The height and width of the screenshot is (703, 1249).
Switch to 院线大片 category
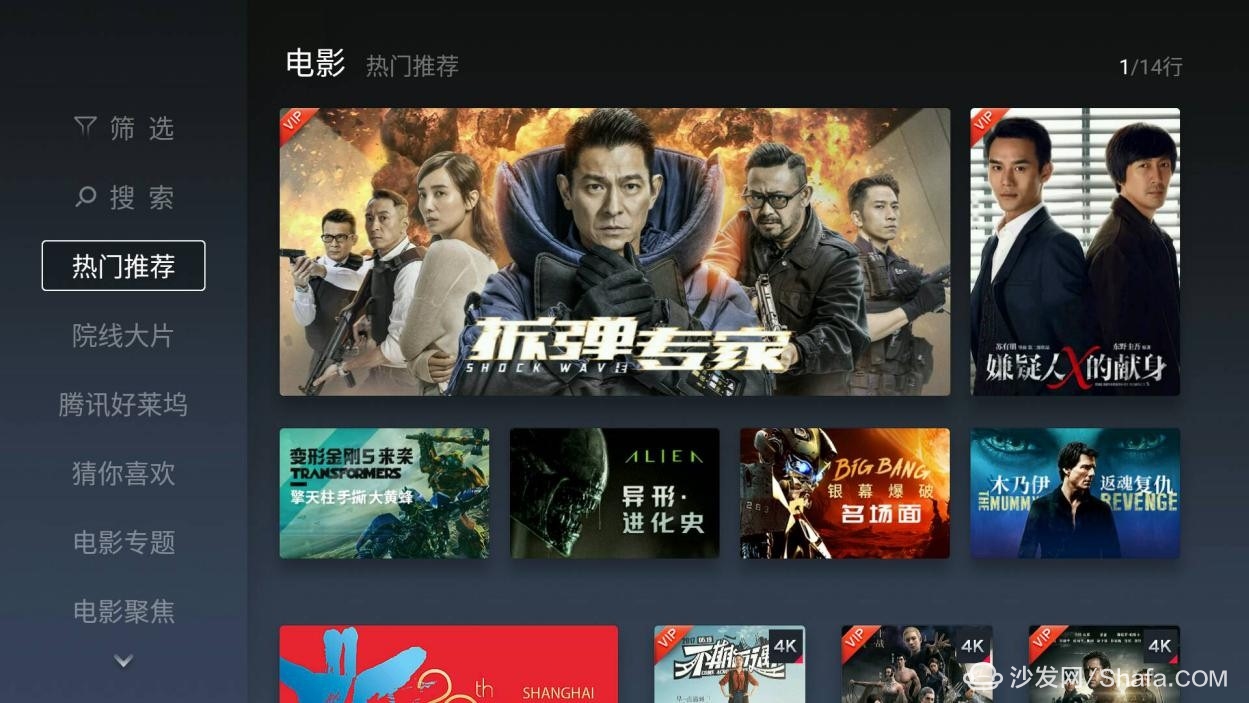(123, 336)
